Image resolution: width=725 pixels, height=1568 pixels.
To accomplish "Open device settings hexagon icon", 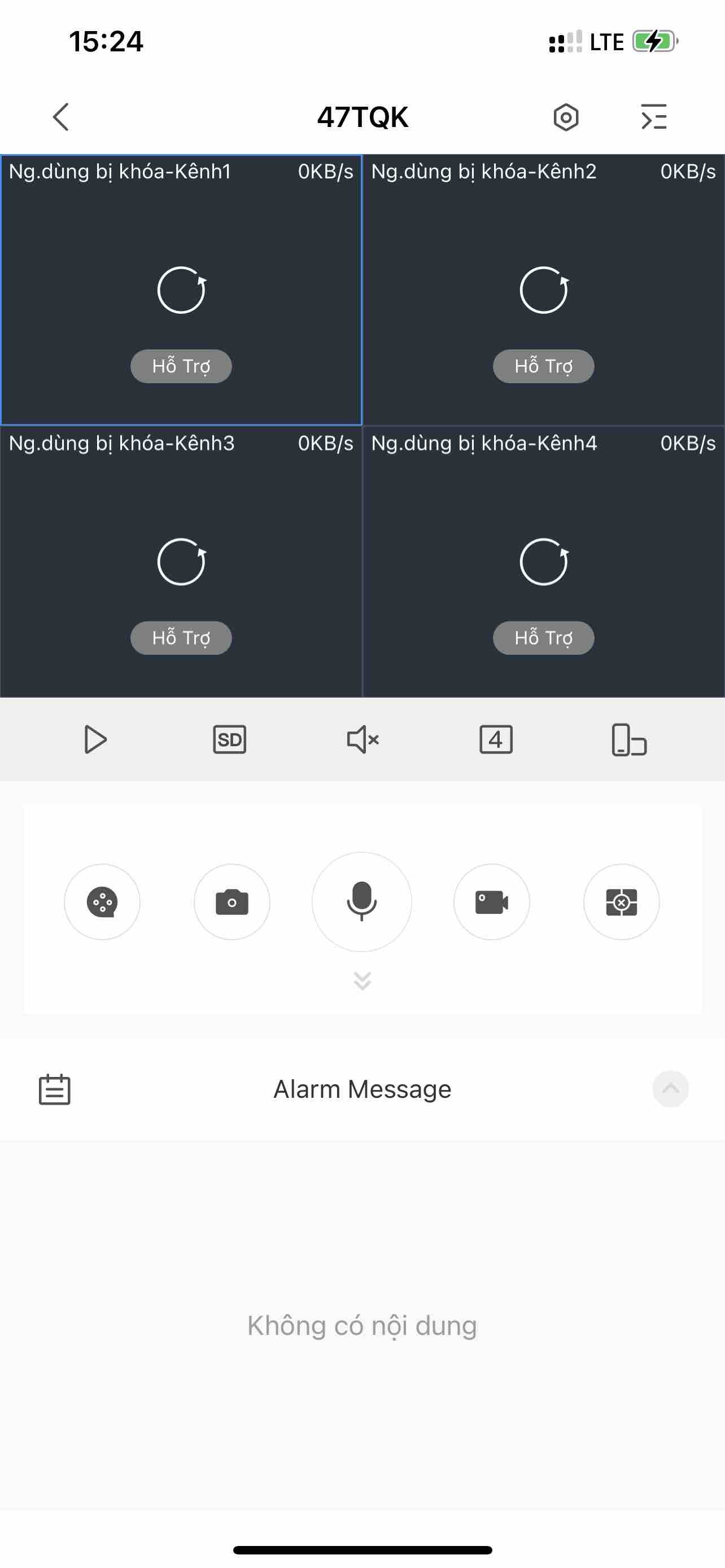I will point(566,117).
